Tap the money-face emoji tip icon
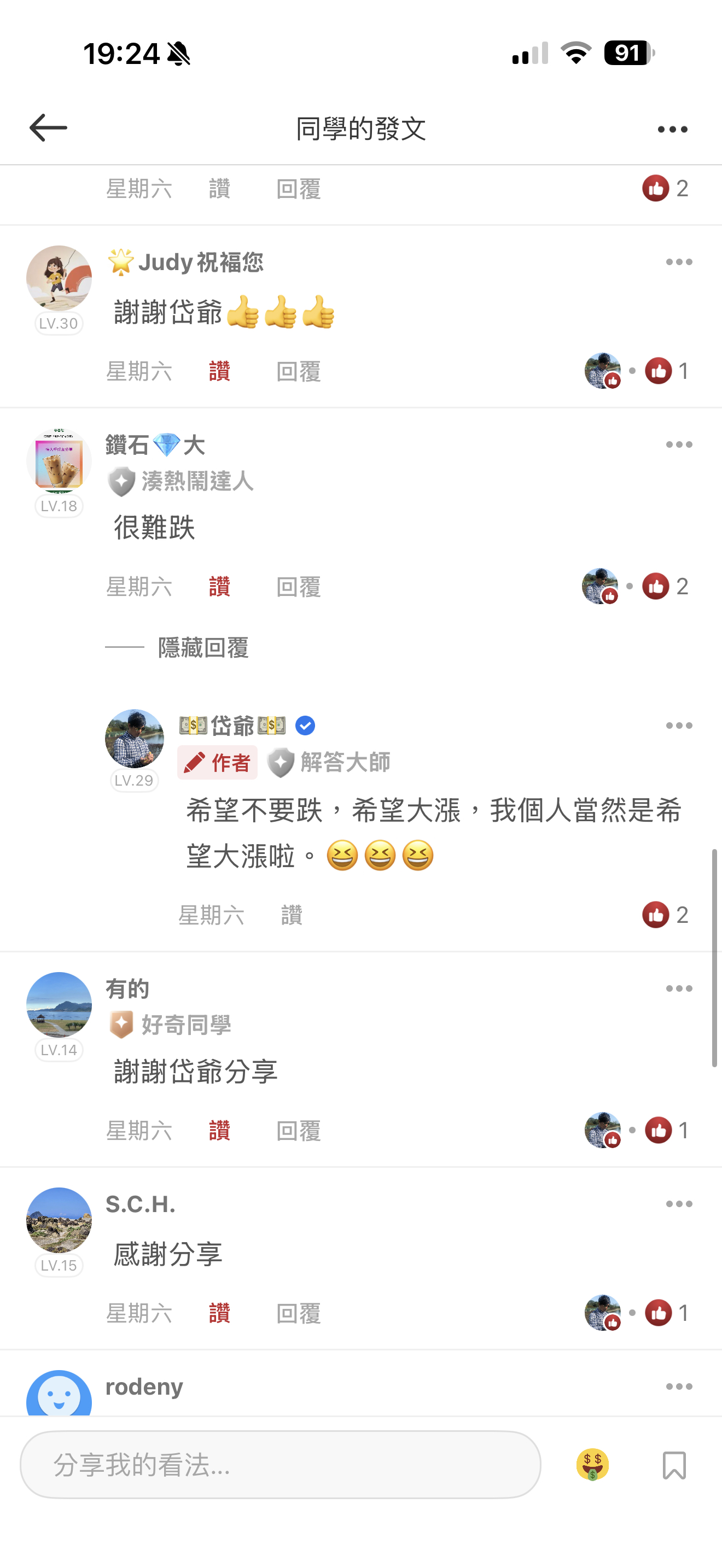722x1568 pixels. [x=592, y=1465]
